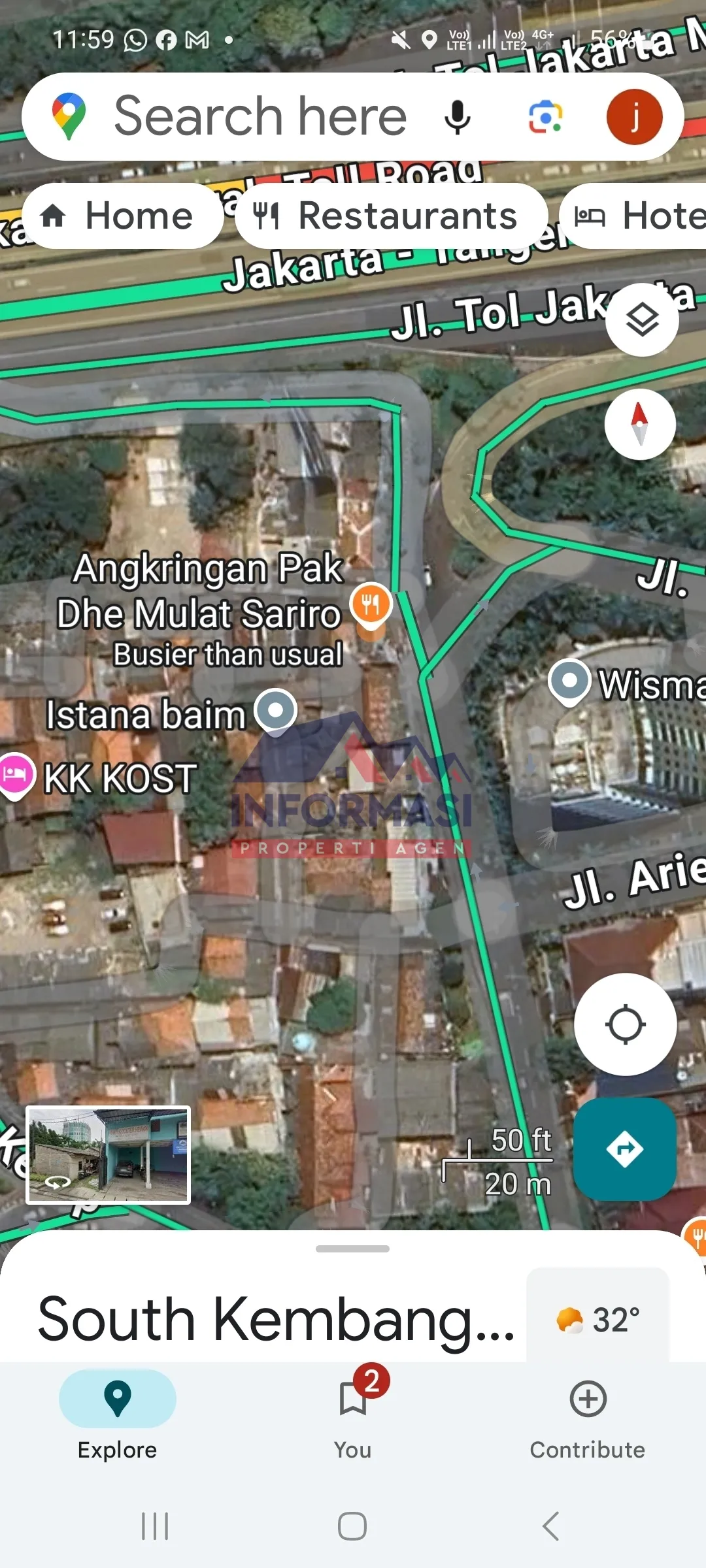Open the KK KOST lodging marker
The image size is (706, 1568).
click(16, 776)
